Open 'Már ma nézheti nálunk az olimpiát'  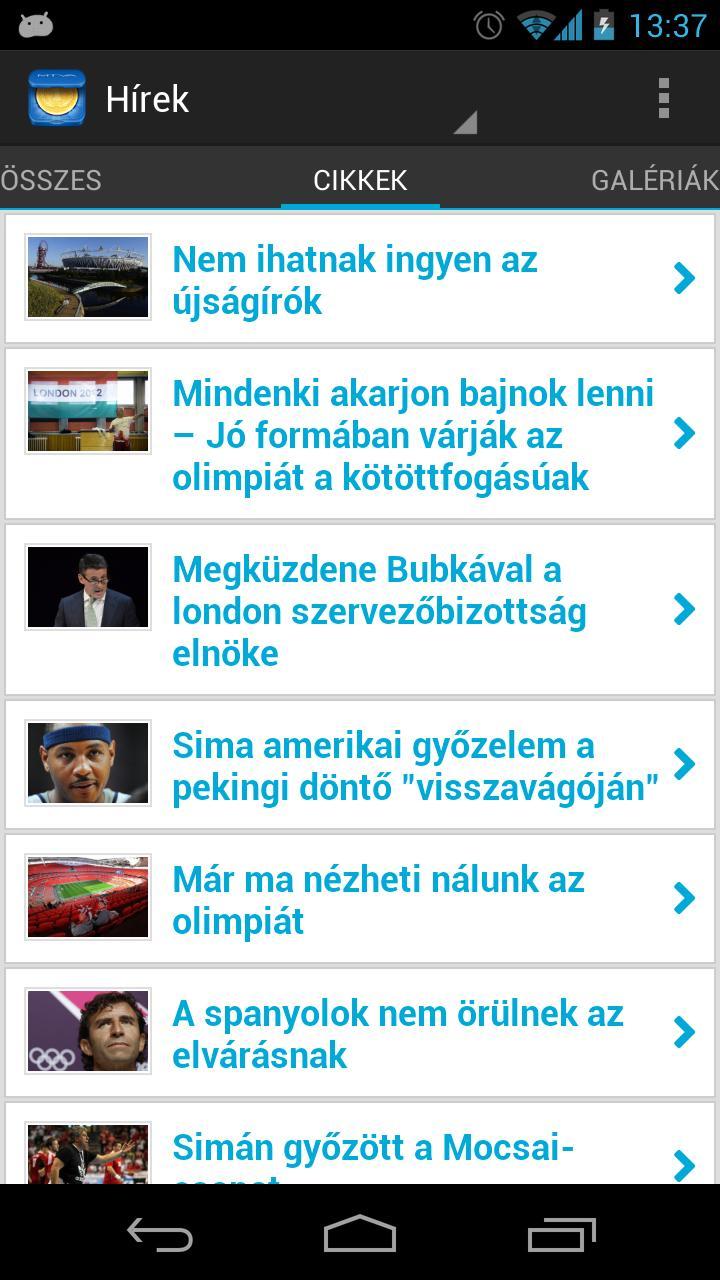(x=360, y=899)
